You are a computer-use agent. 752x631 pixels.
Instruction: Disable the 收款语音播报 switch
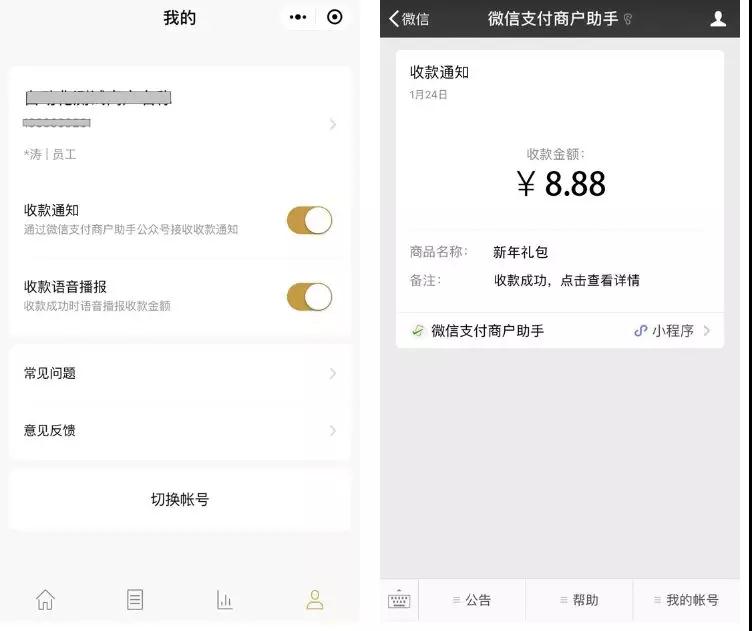coord(309,296)
